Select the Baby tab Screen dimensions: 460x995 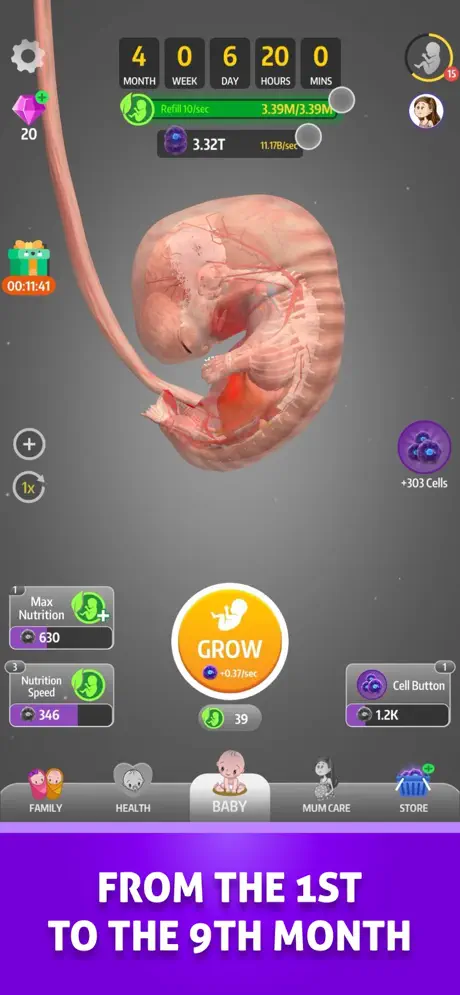230,785
